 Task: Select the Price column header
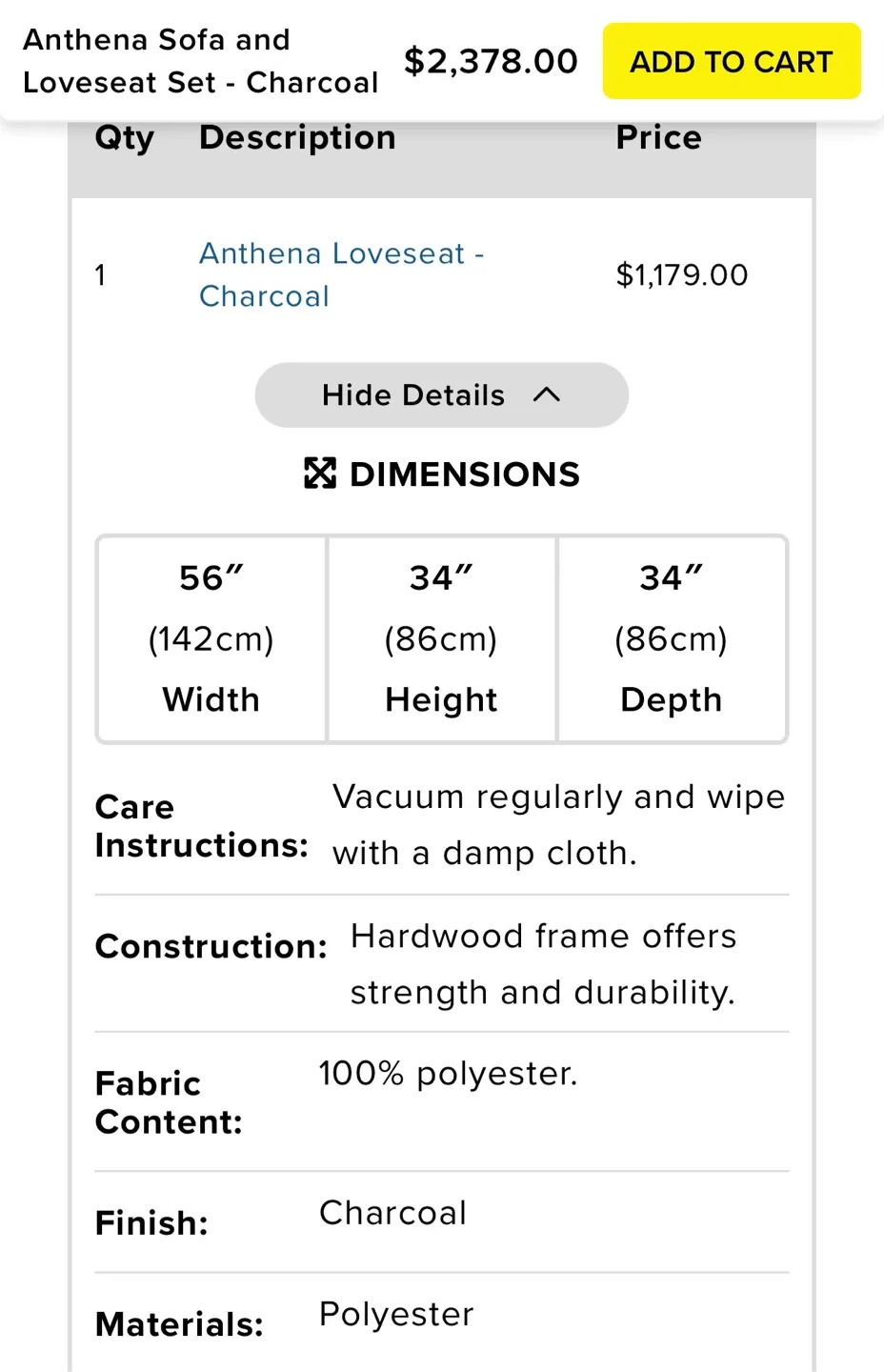[x=658, y=137]
